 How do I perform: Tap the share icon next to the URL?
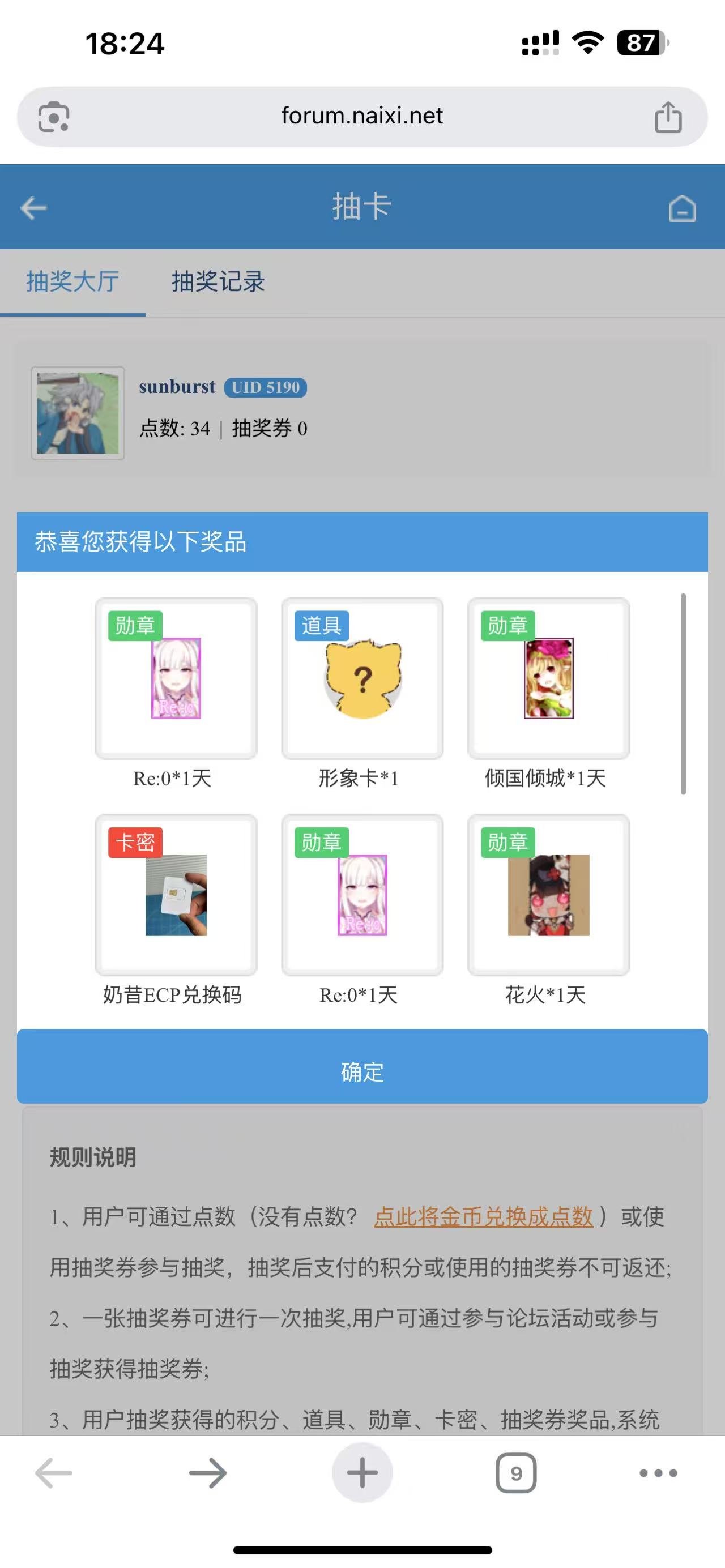pos(668,116)
